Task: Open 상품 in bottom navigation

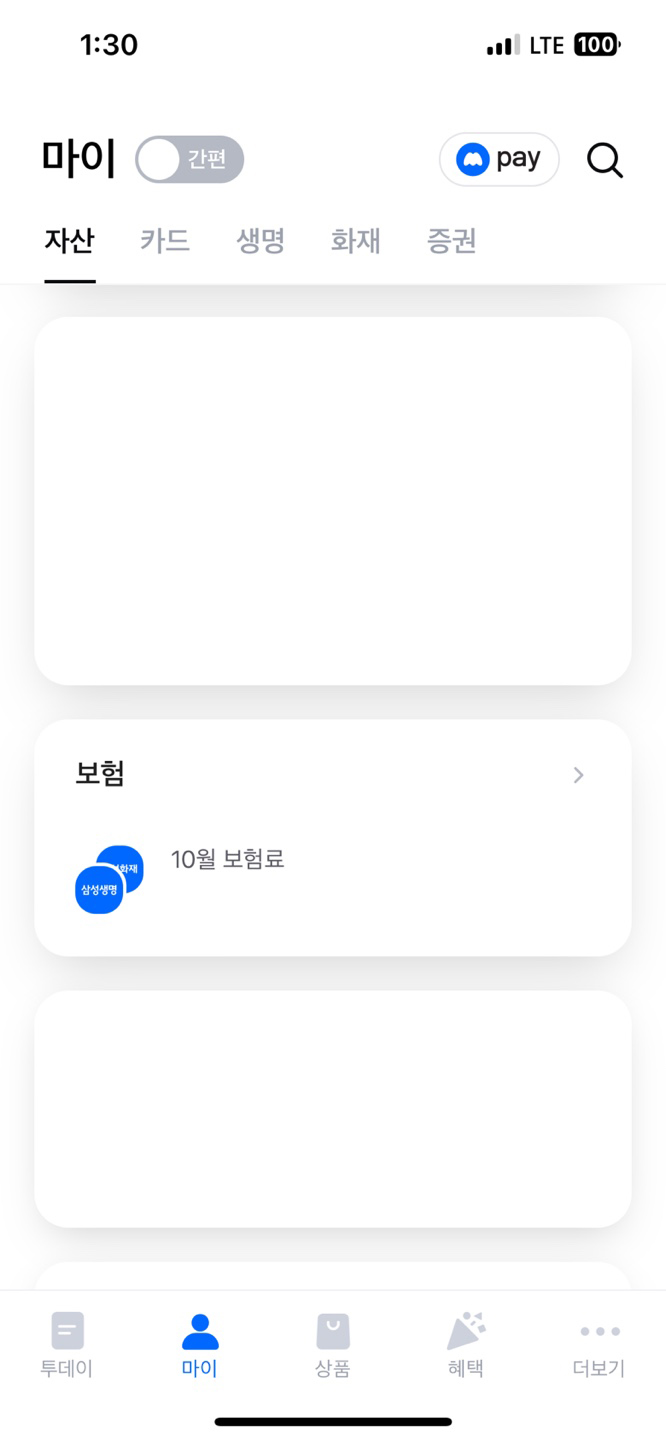Action: pyautogui.click(x=333, y=1346)
